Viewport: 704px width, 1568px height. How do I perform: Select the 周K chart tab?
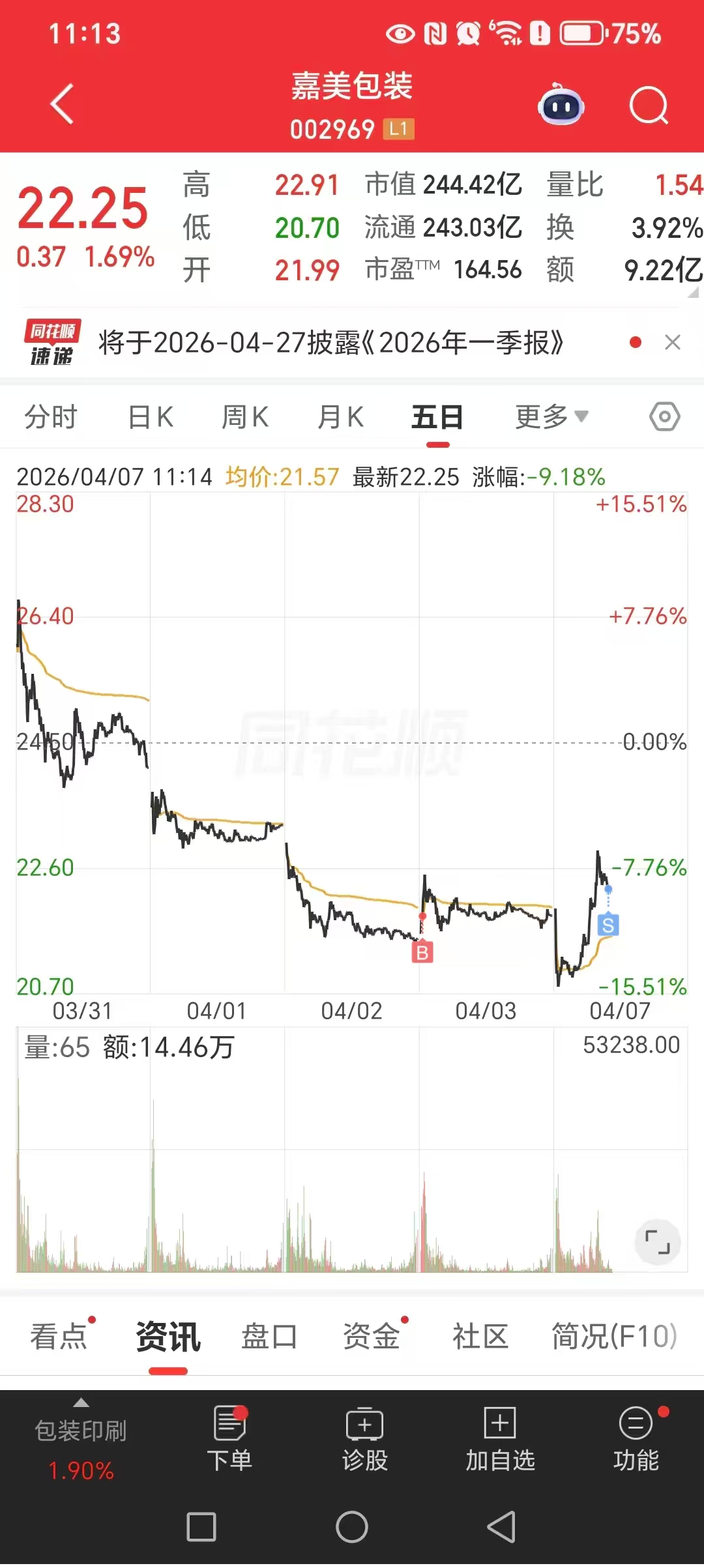(245, 417)
